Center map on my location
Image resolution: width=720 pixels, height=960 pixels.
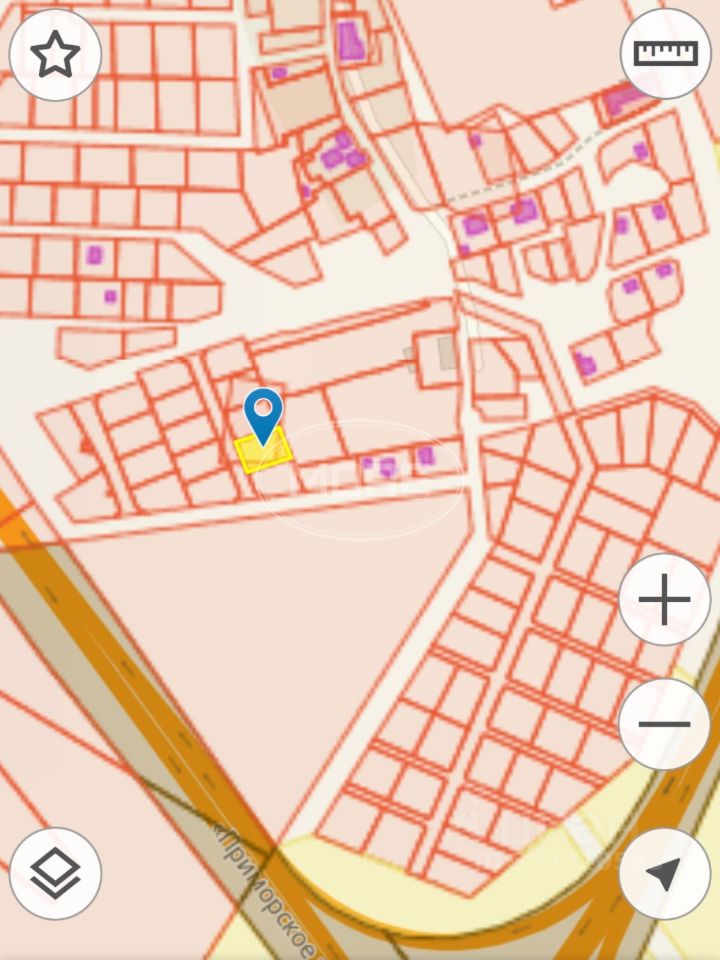click(665, 873)
